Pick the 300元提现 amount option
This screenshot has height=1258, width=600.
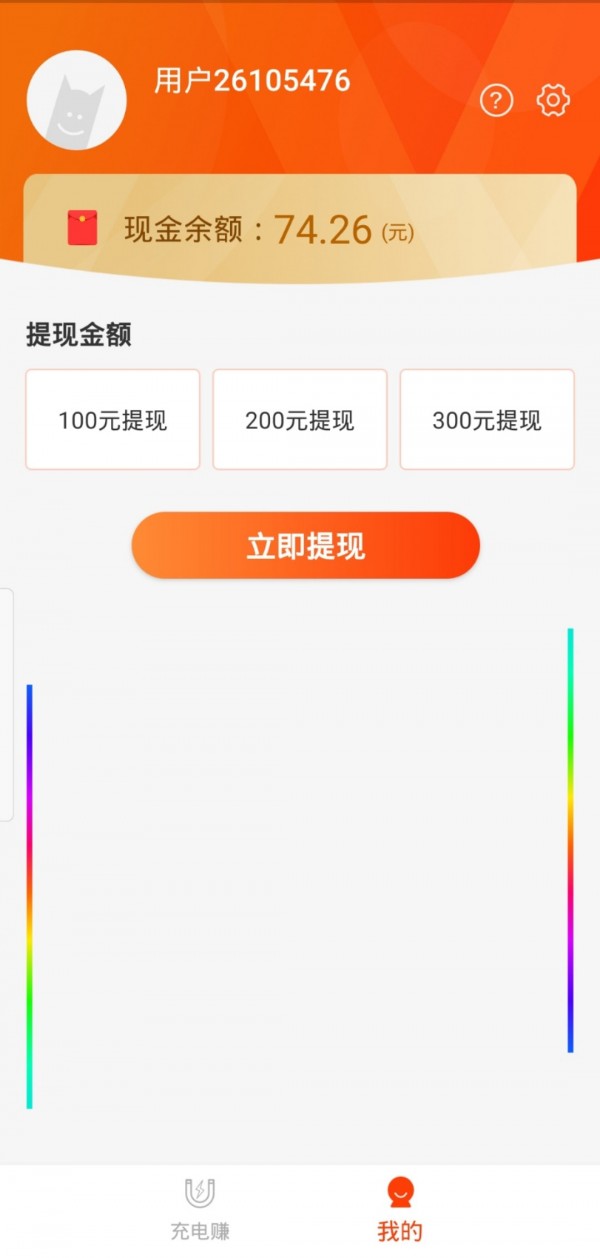pos(487,420)
